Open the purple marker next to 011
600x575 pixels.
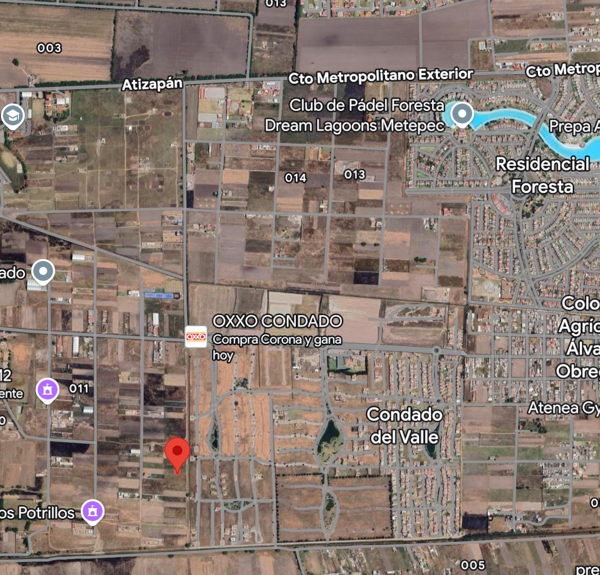pos(47,391)
